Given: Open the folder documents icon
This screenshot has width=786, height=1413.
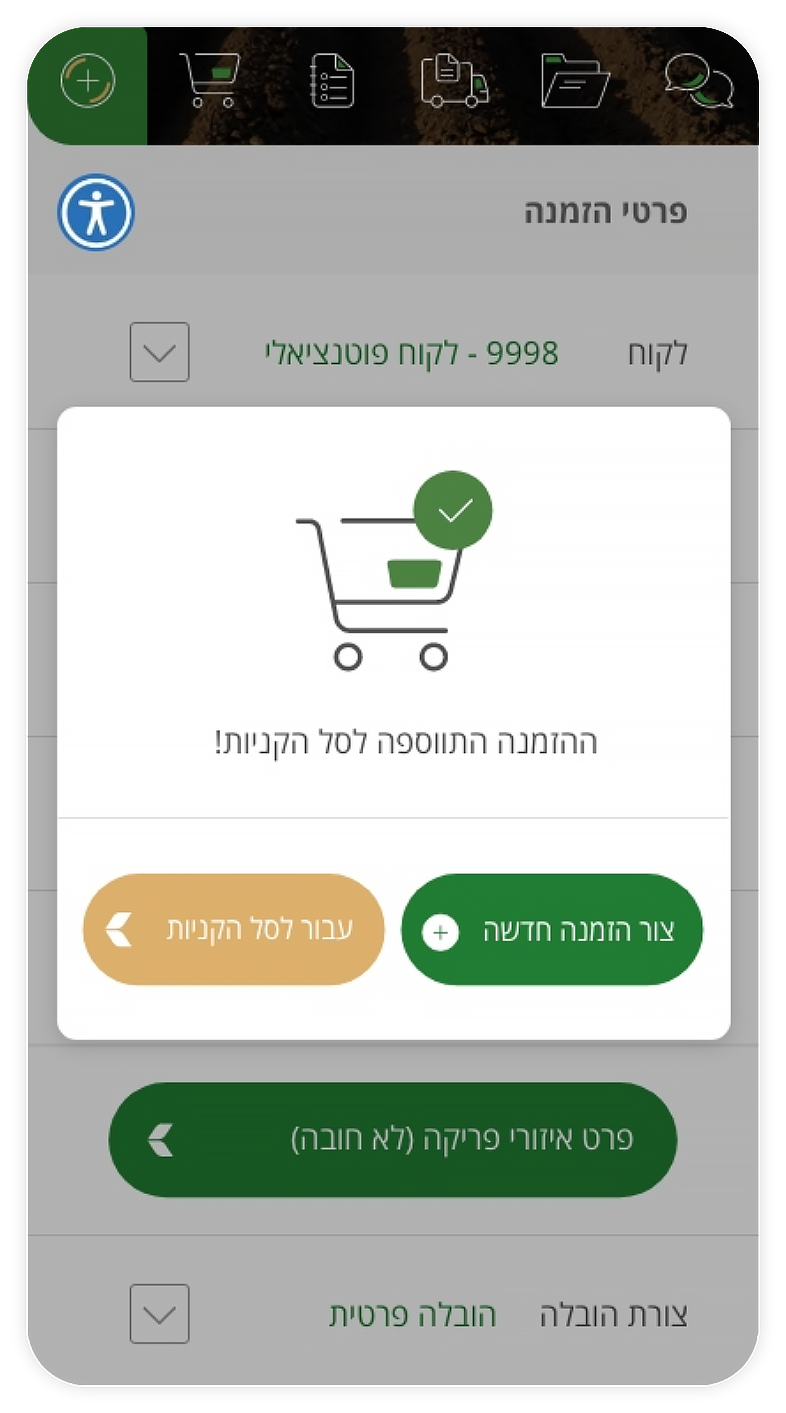Looking at the screenshot, I should click(575, 81).
